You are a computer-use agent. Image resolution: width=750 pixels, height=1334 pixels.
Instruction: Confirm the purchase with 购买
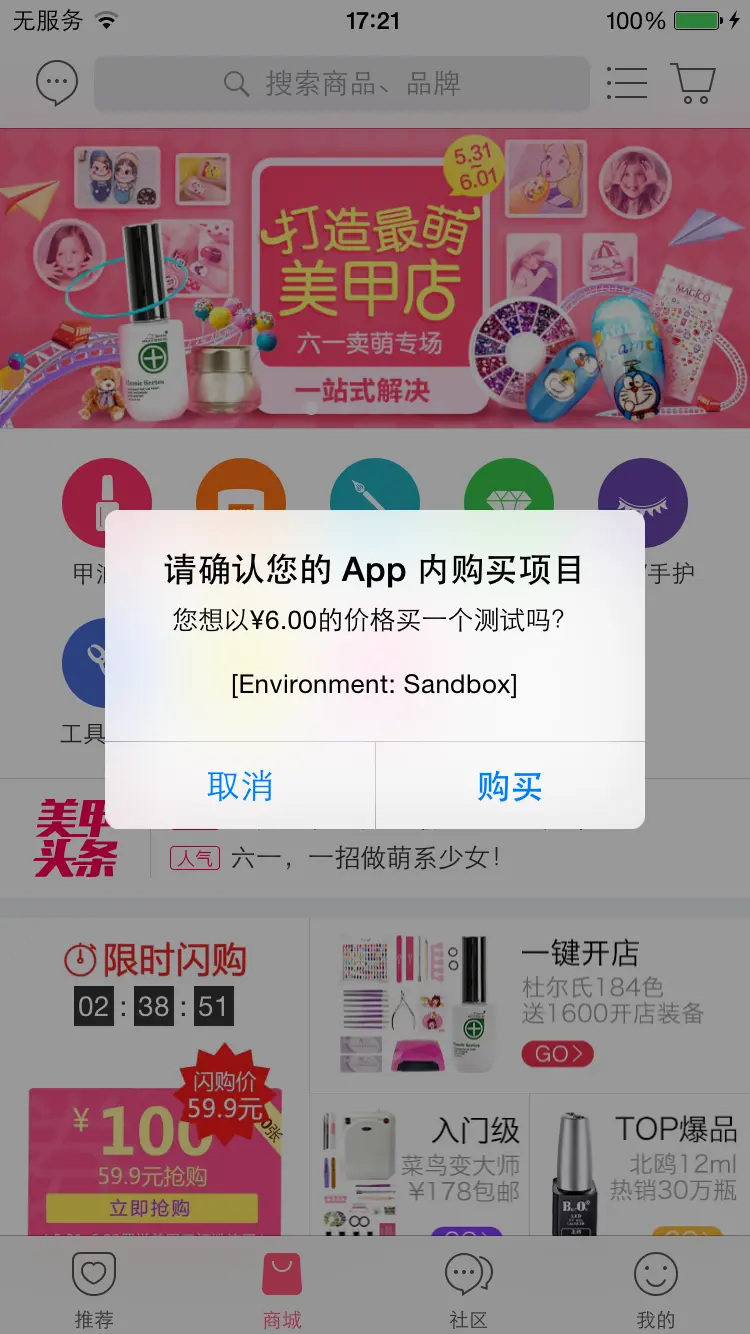(x=510, y=786)
